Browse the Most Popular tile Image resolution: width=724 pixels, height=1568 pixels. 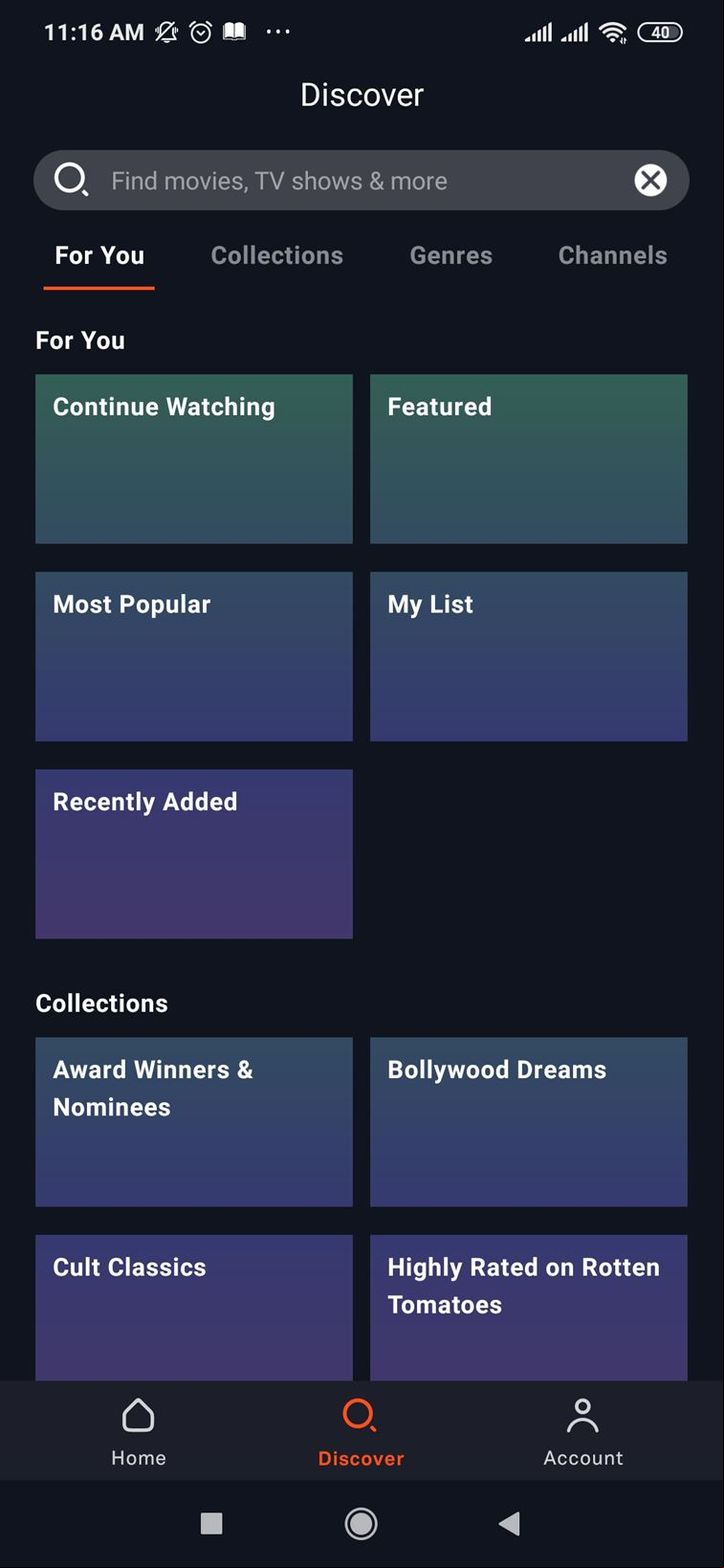pos(194,656)
